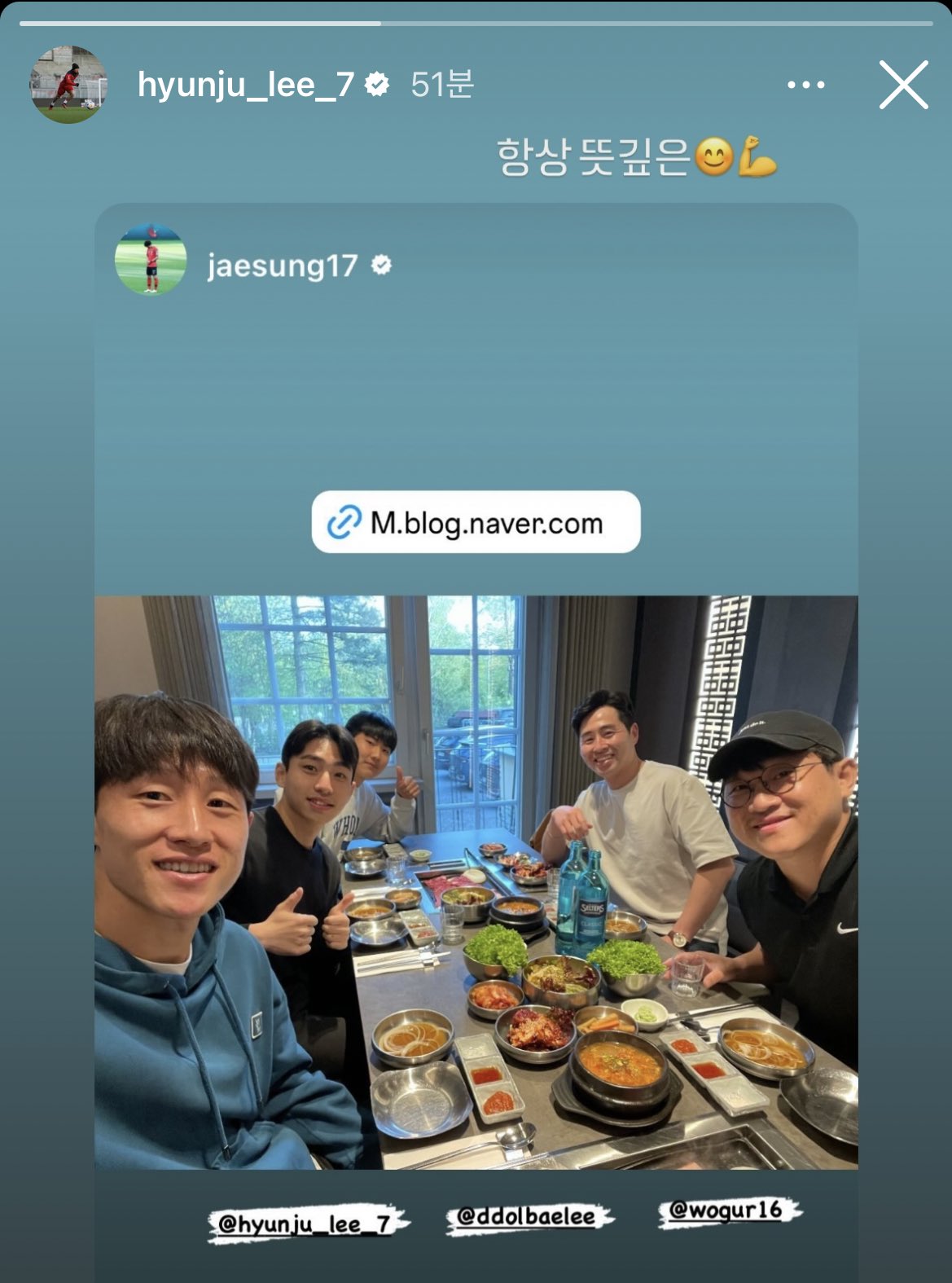
Task: Tap the jaesung17 username
Action: (x=282, y=266)
